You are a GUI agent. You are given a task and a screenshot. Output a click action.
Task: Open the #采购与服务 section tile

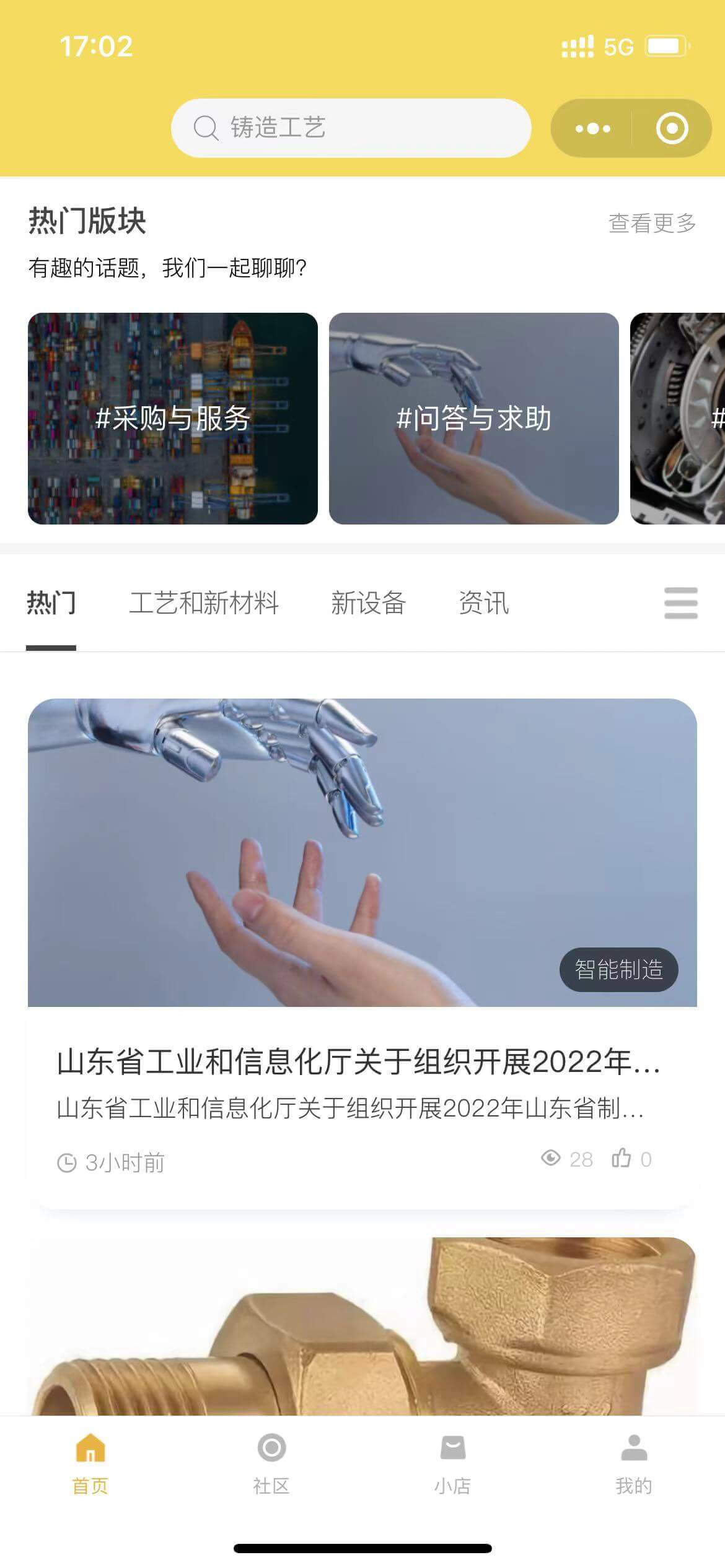click(x=173, y=419)
